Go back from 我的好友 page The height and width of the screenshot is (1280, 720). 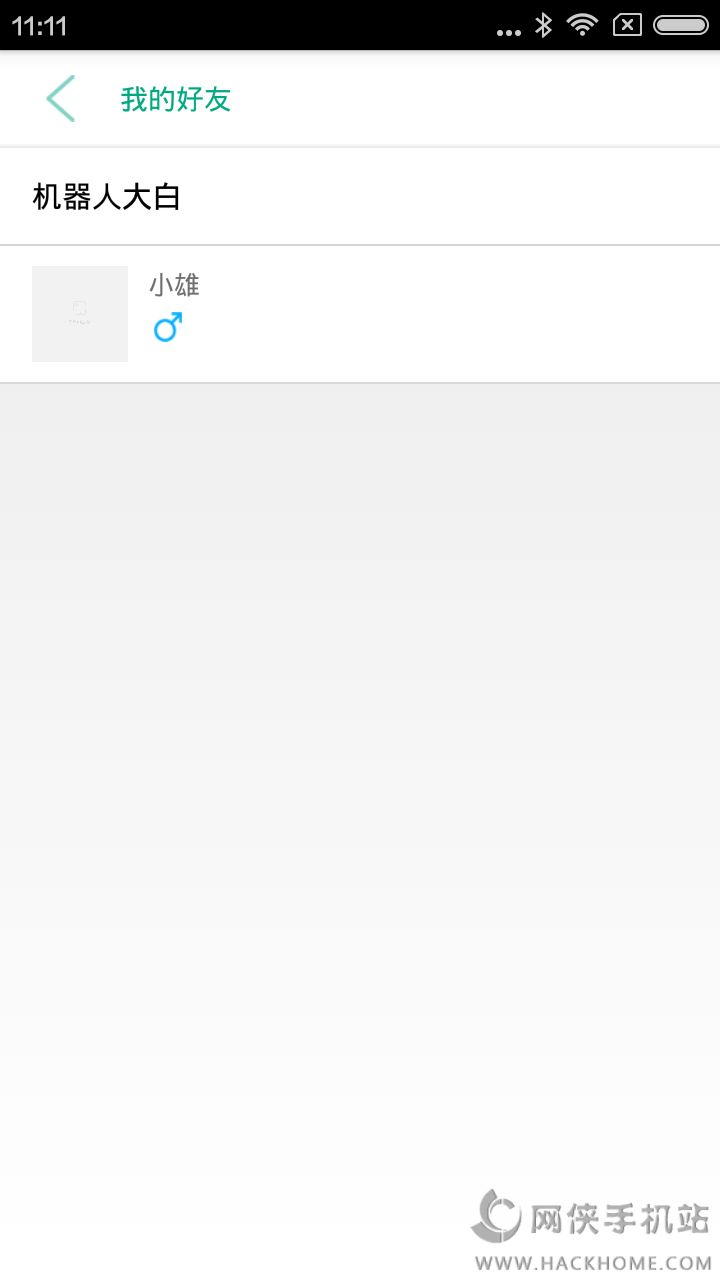[x=61, y=99]
